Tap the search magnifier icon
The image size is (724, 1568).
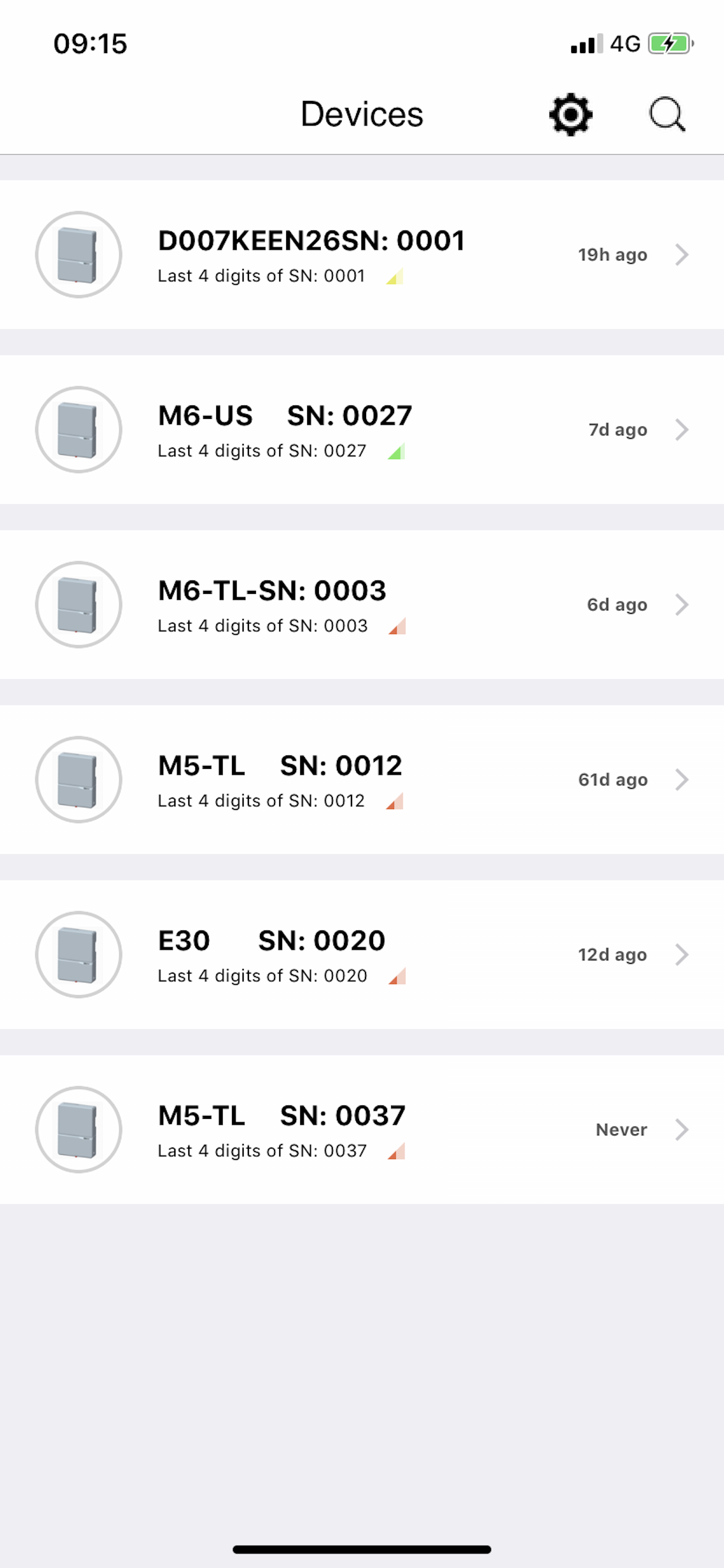[667, 114]
